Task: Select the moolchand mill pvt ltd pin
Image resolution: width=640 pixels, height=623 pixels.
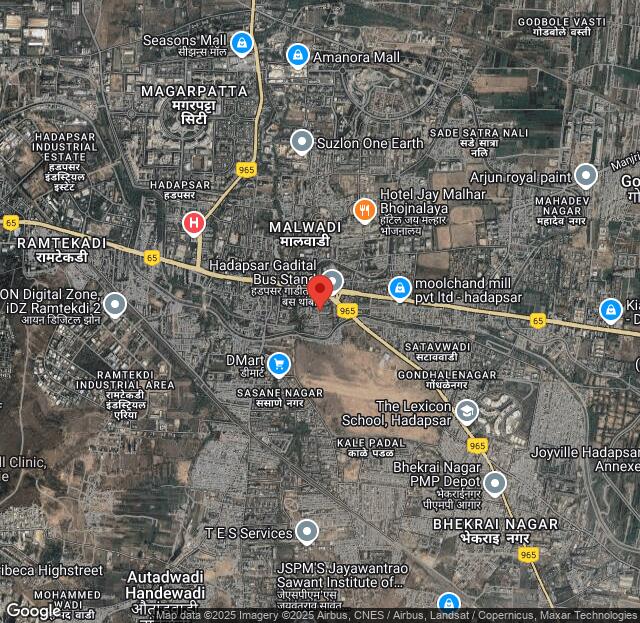Action: [400, 289]
